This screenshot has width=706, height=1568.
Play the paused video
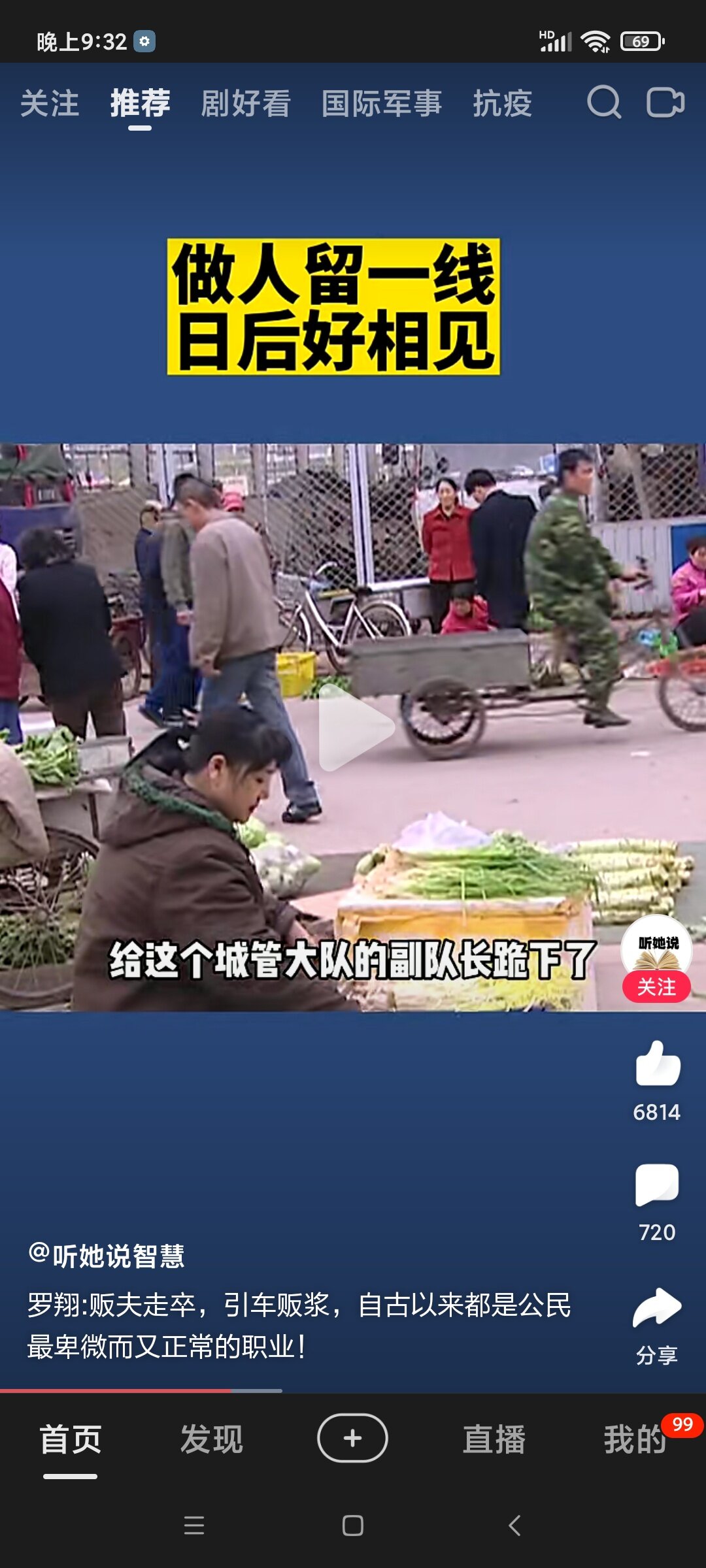pyautogui.click(x=353, y=727)
